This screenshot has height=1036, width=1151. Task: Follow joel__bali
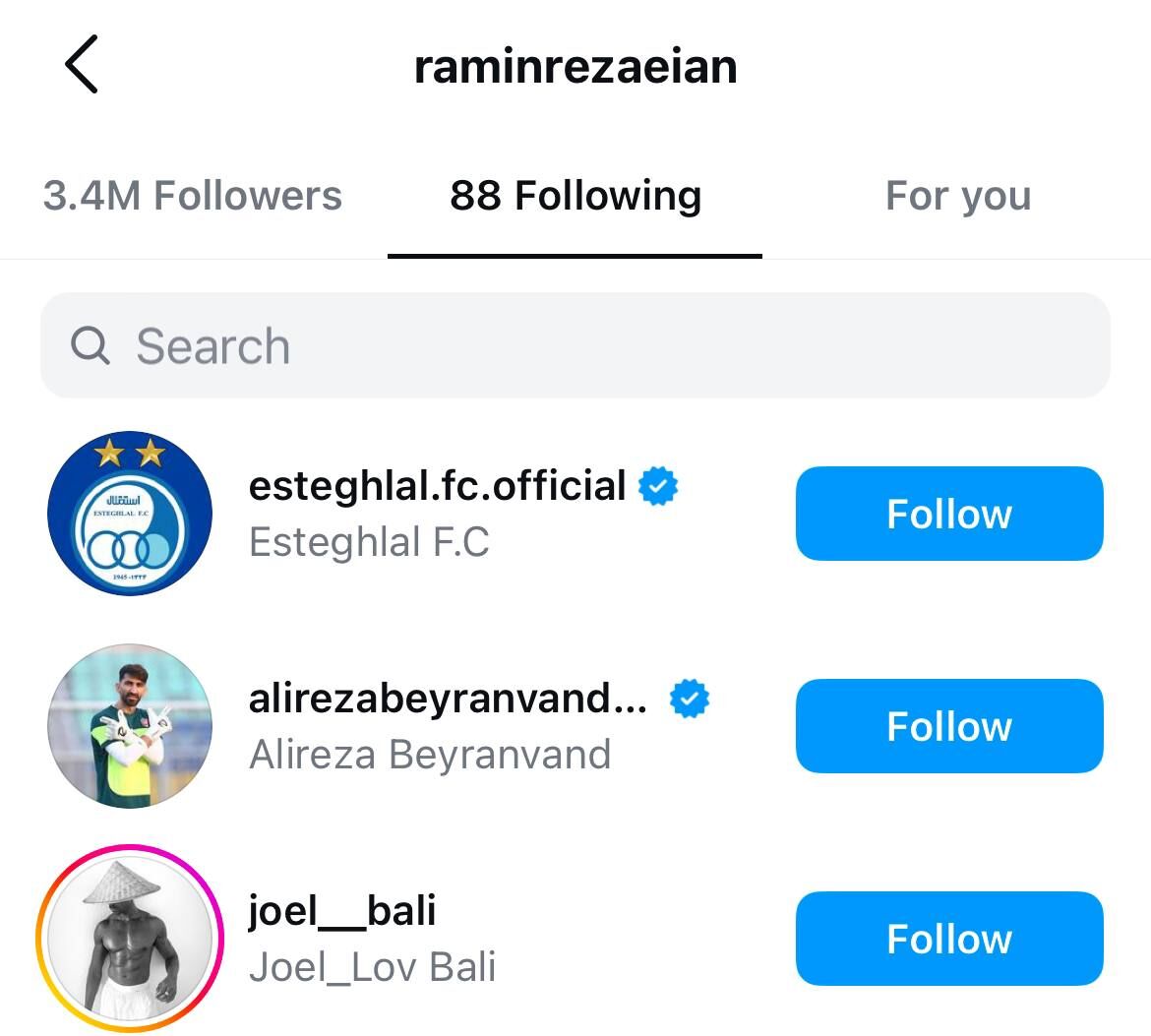point(948,939)
